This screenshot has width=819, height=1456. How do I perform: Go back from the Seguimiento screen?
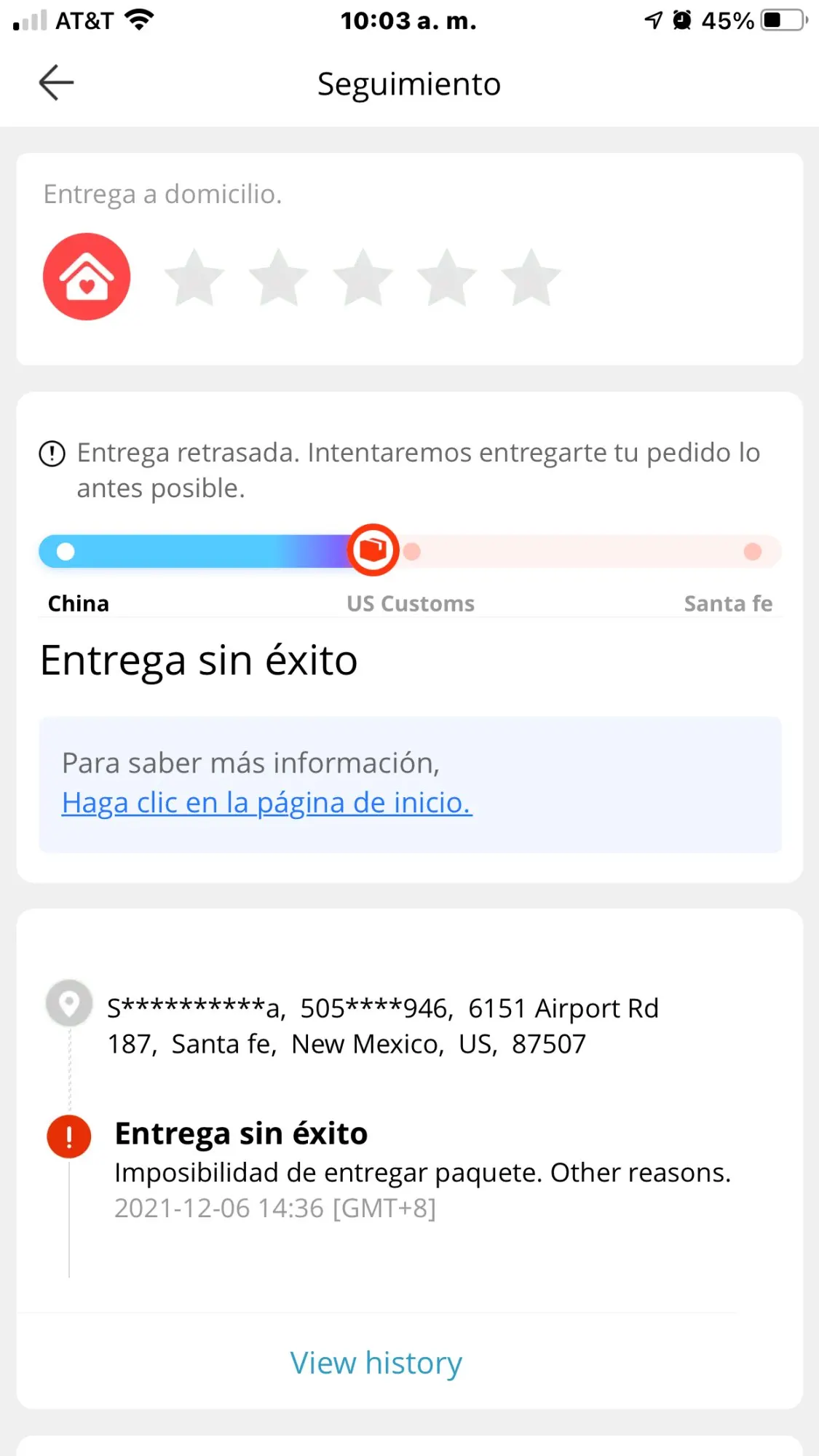56,83
